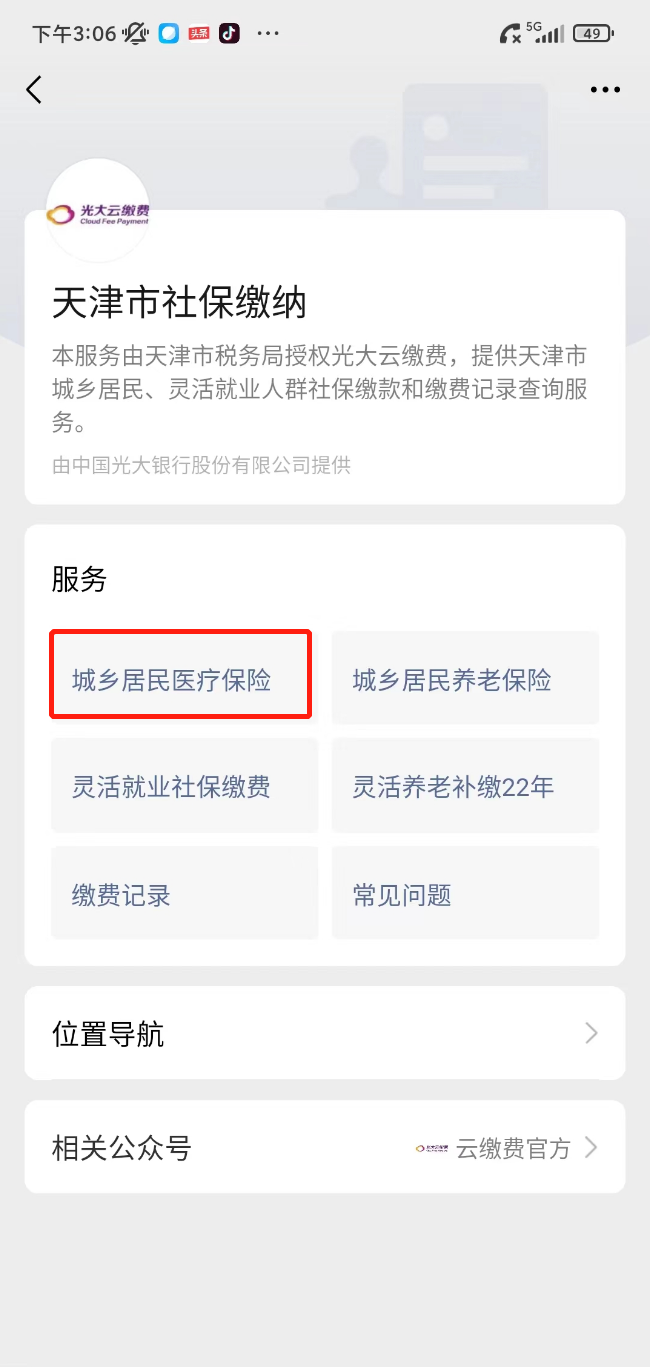Open the three-dot more options menu
Viewport: 650px width, 1367px height.
[605, 90]
